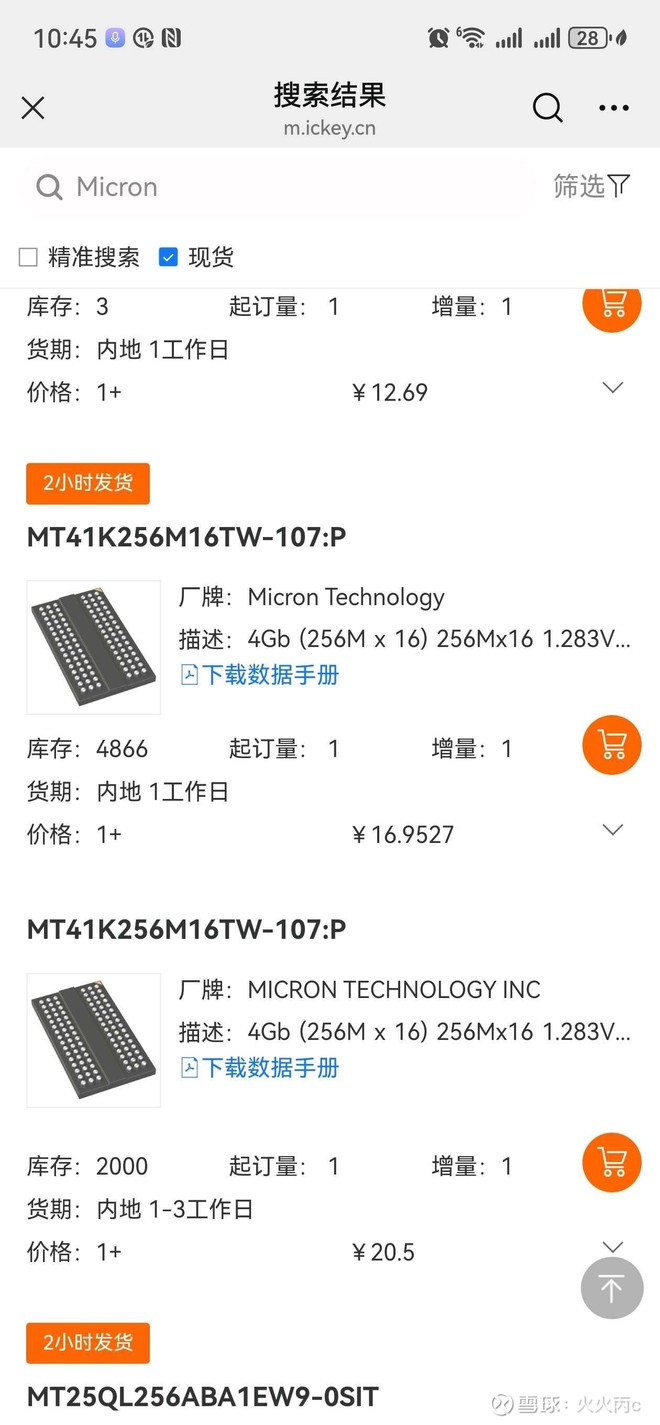
Task: Tap the Micron search field
Action: click(x=280, y=187)
